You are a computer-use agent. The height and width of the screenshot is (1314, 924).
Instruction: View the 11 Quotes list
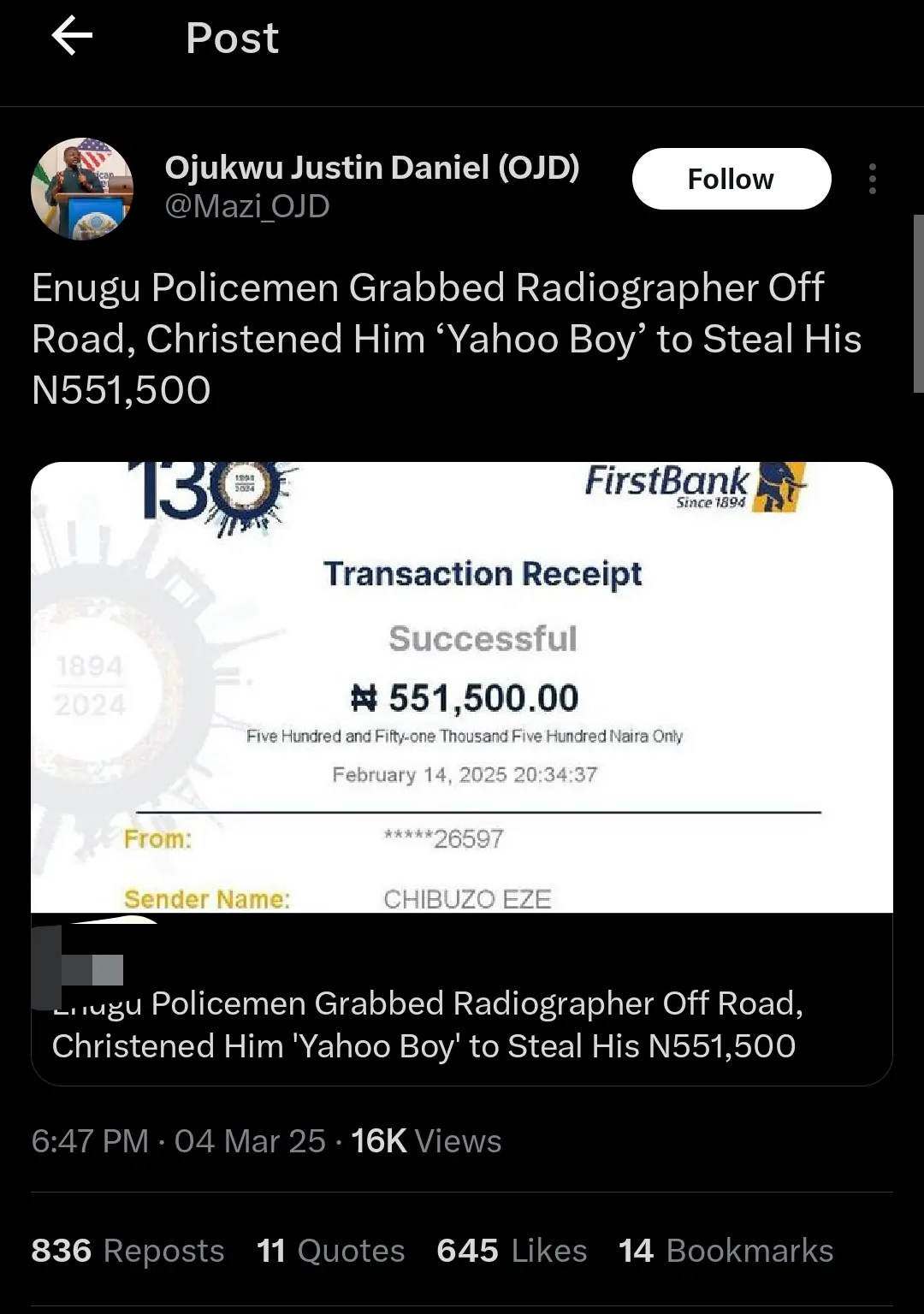pos(330,1251)
